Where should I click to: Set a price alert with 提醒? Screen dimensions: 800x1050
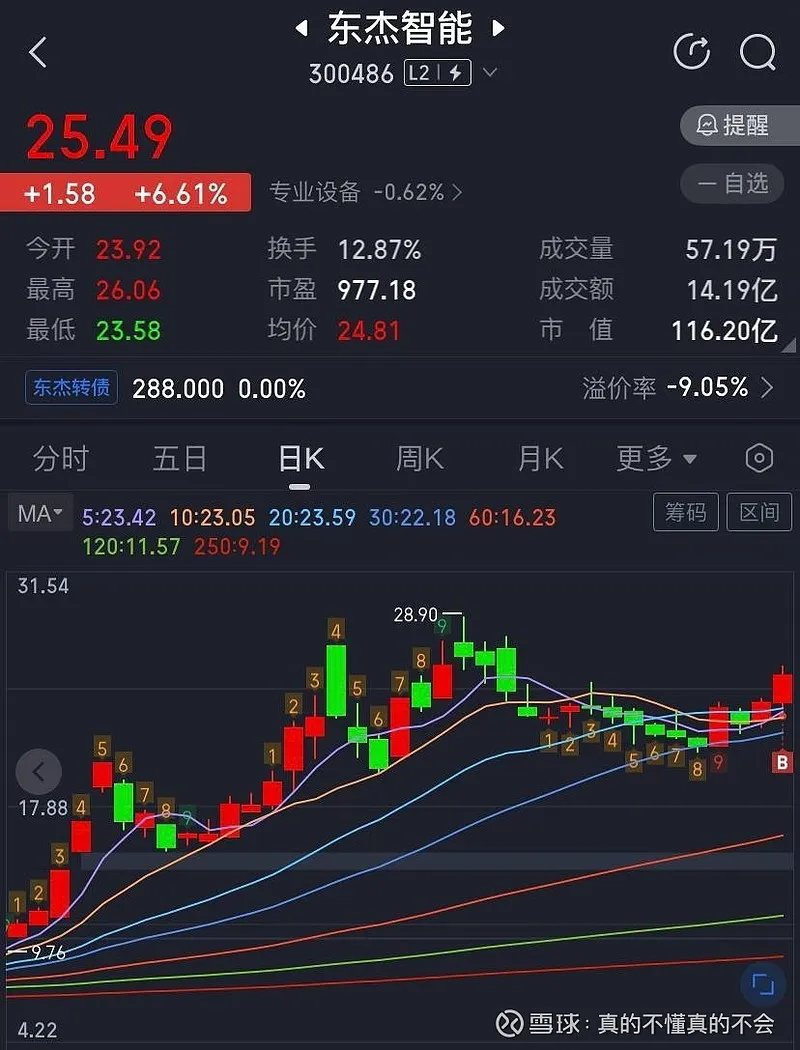734,125
